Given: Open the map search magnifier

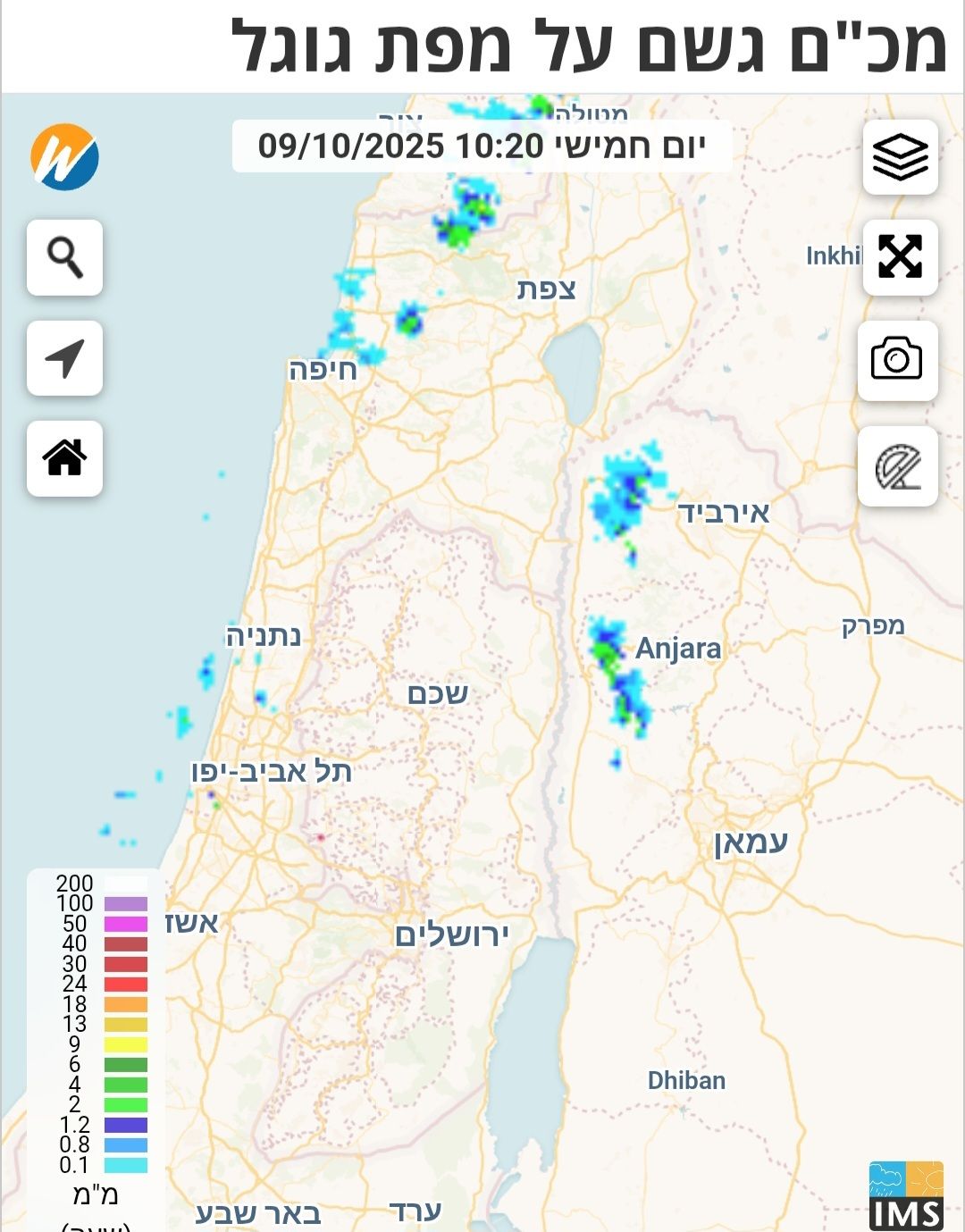Looking at the screenshot, I should coord(64,257).
